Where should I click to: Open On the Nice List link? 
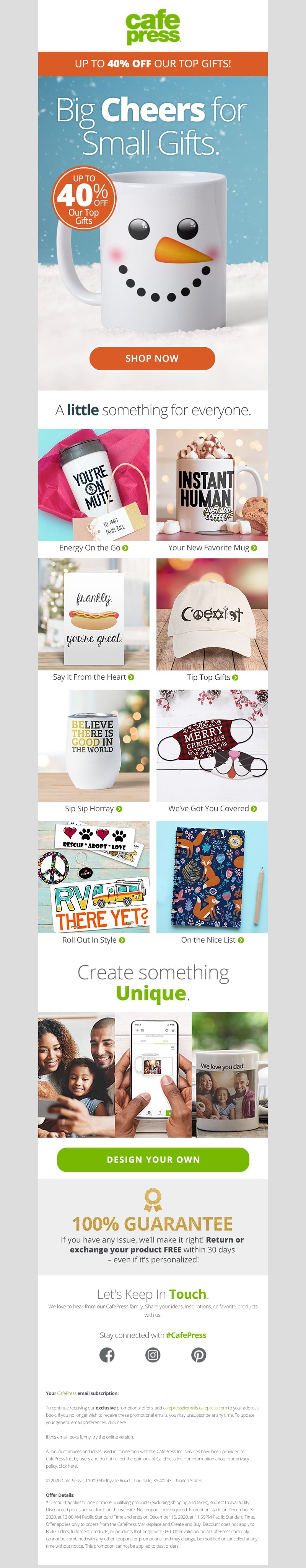pos(212,939)
